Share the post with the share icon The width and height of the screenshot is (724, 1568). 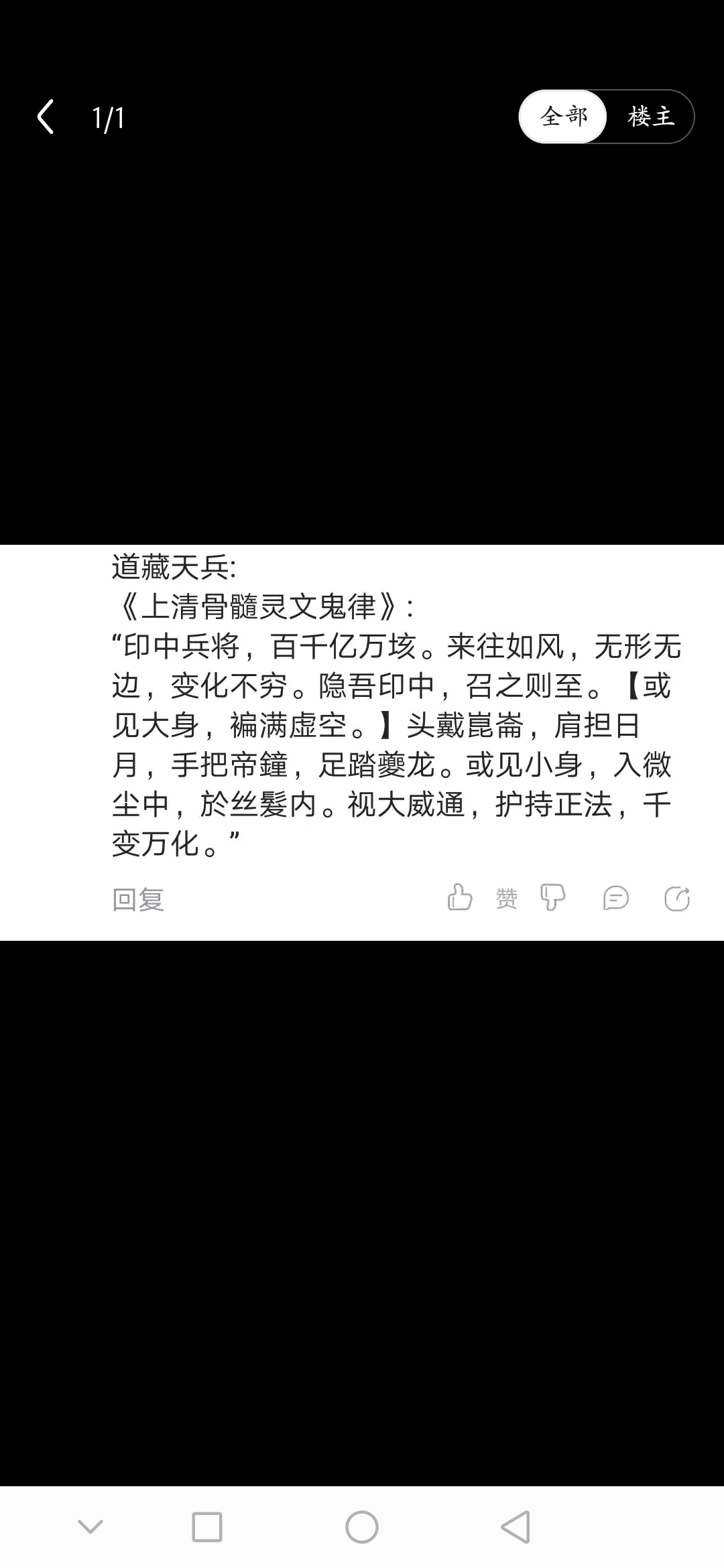click(676, 898)
